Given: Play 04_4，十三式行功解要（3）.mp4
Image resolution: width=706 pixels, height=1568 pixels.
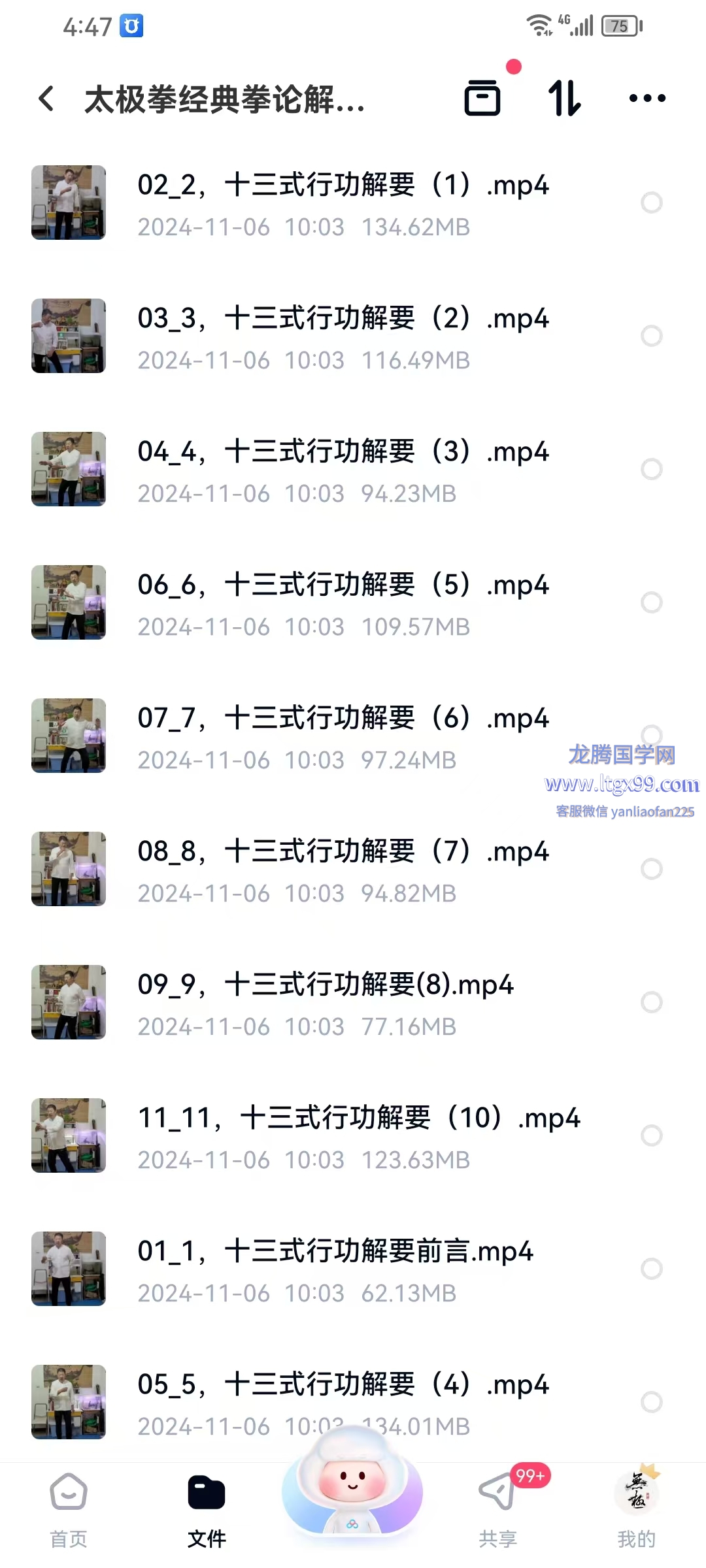Looking at the screenshot, I should [343, 470].
